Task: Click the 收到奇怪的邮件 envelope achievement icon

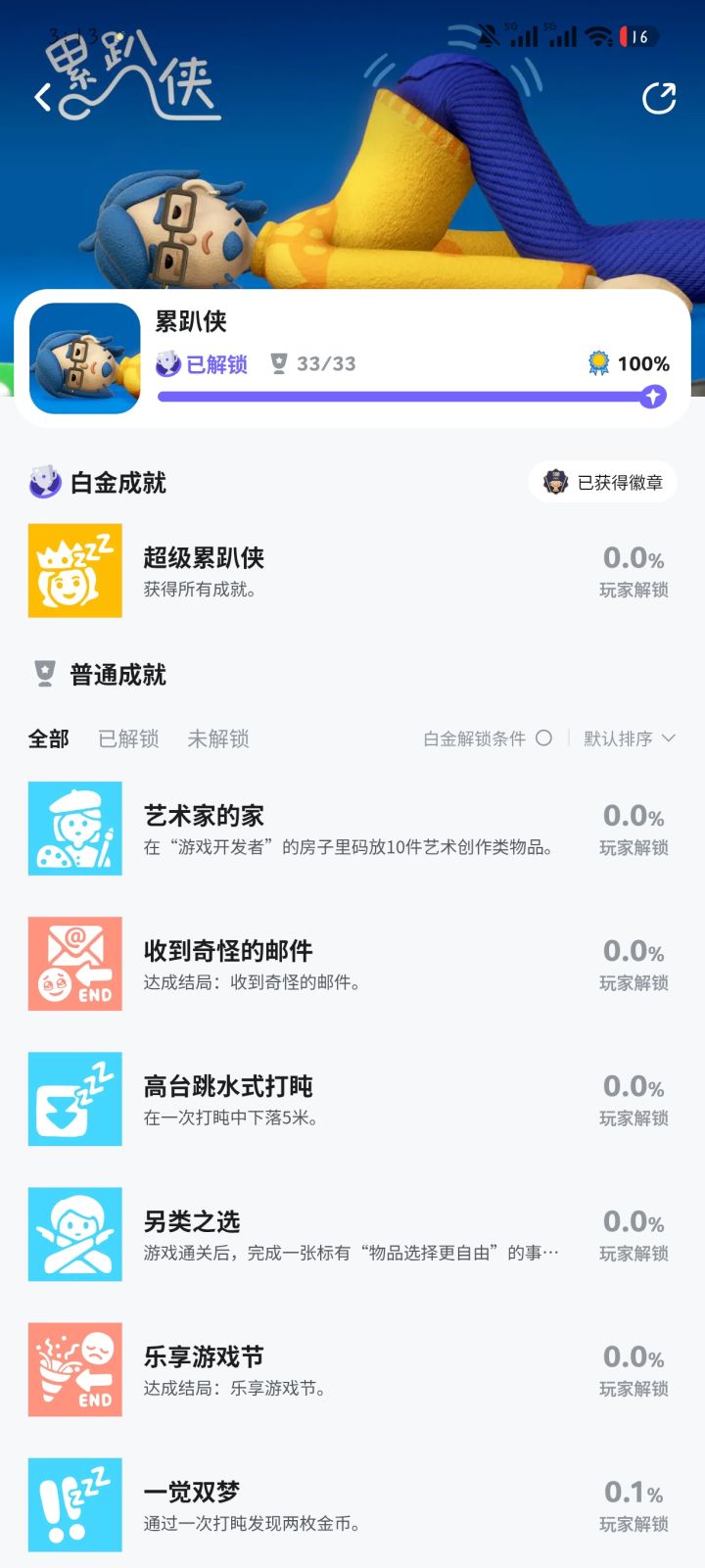Action: (x=74, y=964)
